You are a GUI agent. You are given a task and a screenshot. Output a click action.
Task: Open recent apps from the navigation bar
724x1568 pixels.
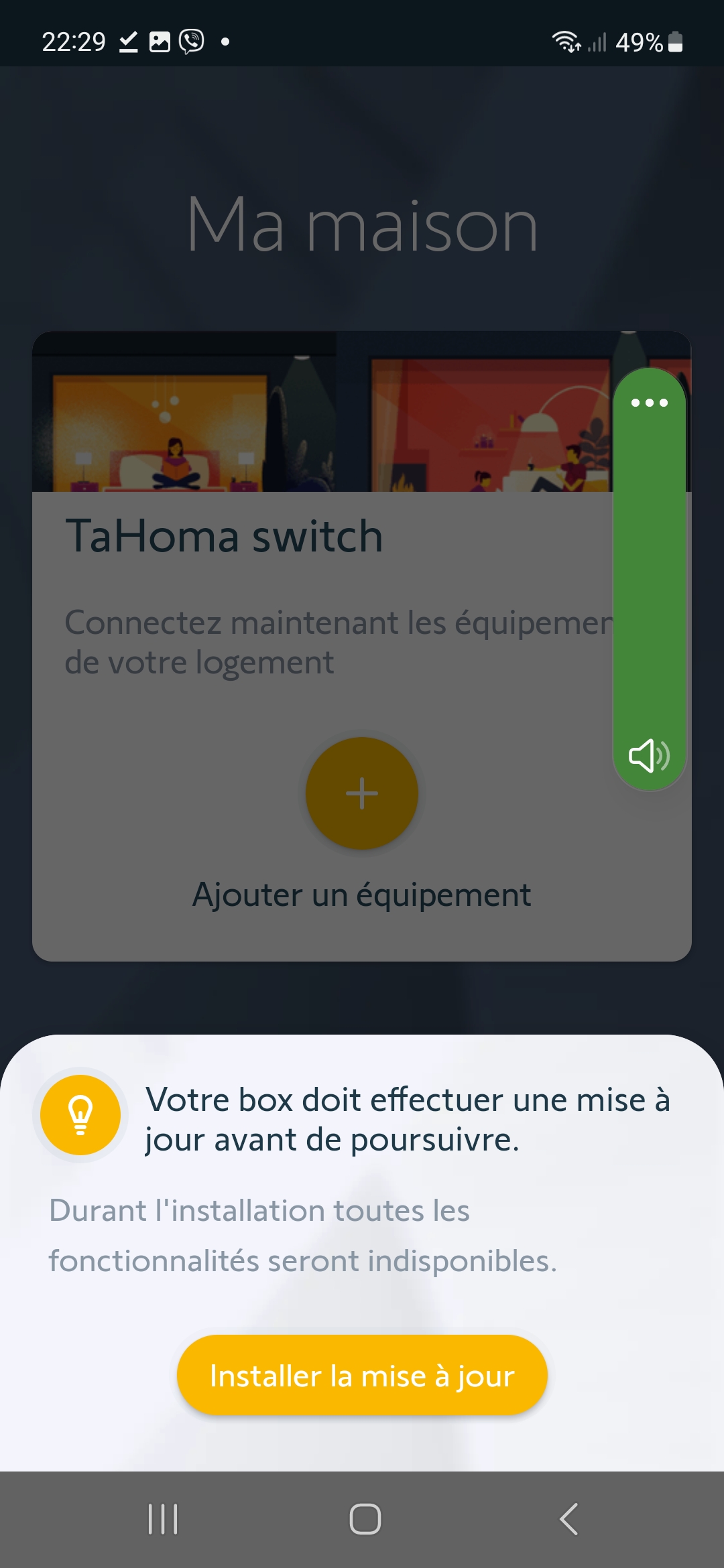click(163, 1519)
